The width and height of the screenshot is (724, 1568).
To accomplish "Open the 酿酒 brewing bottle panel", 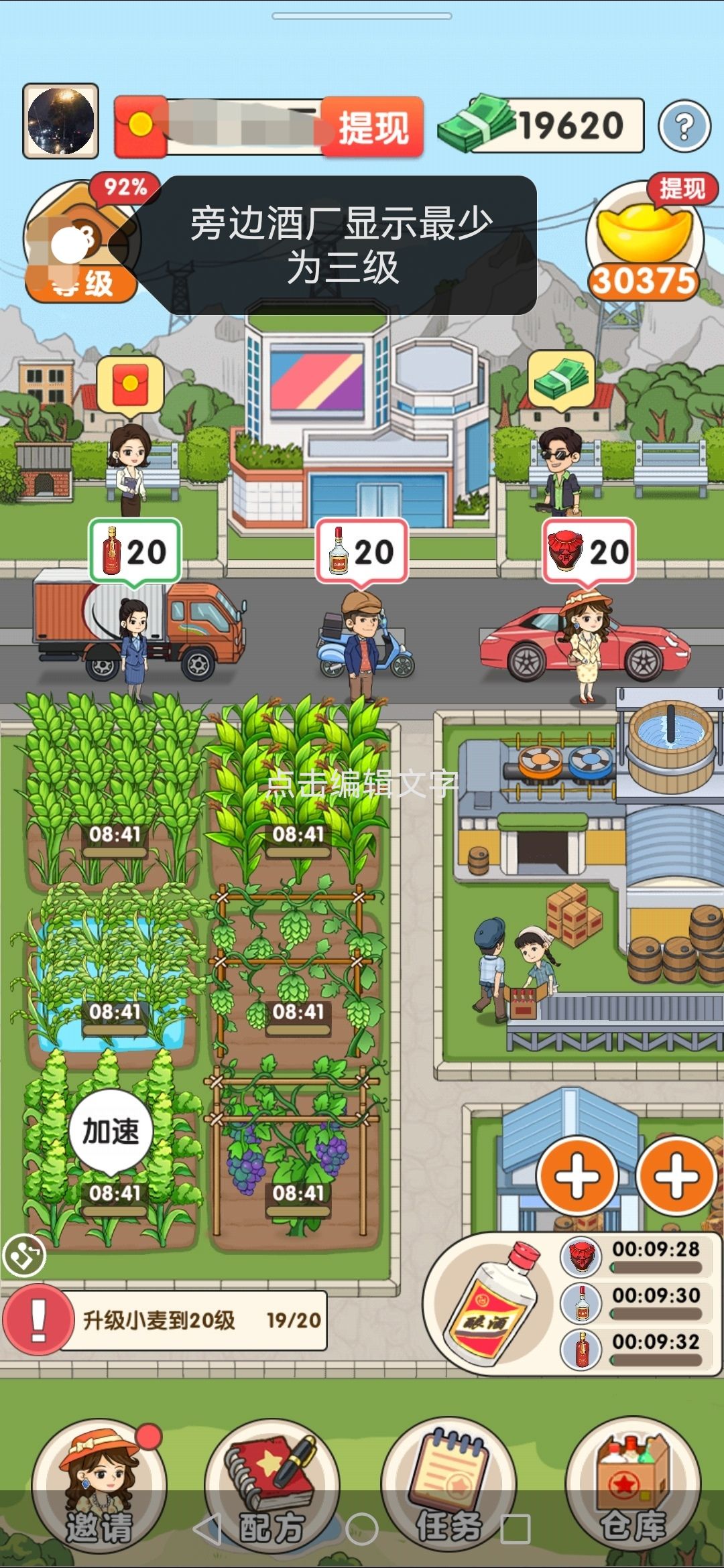I will 489,1303.
